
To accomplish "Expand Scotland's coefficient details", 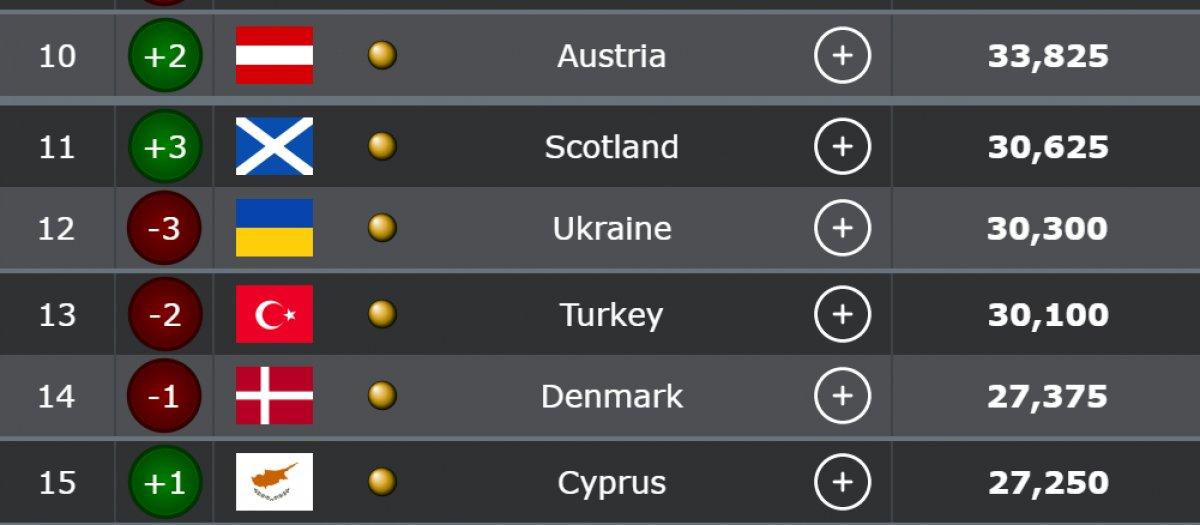I will pos(842,147).
